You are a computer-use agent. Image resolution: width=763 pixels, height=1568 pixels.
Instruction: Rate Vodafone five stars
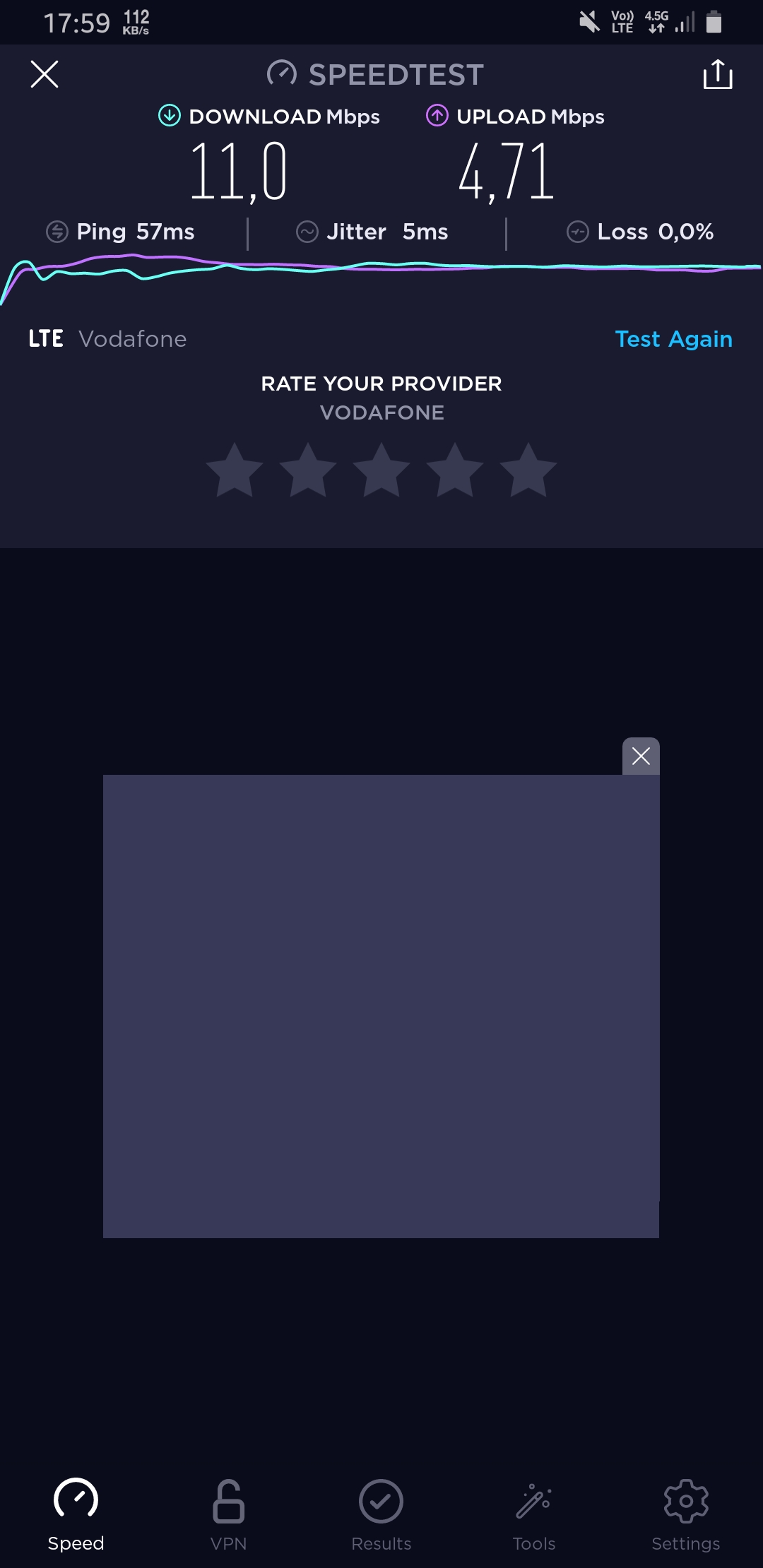[528, 470]
